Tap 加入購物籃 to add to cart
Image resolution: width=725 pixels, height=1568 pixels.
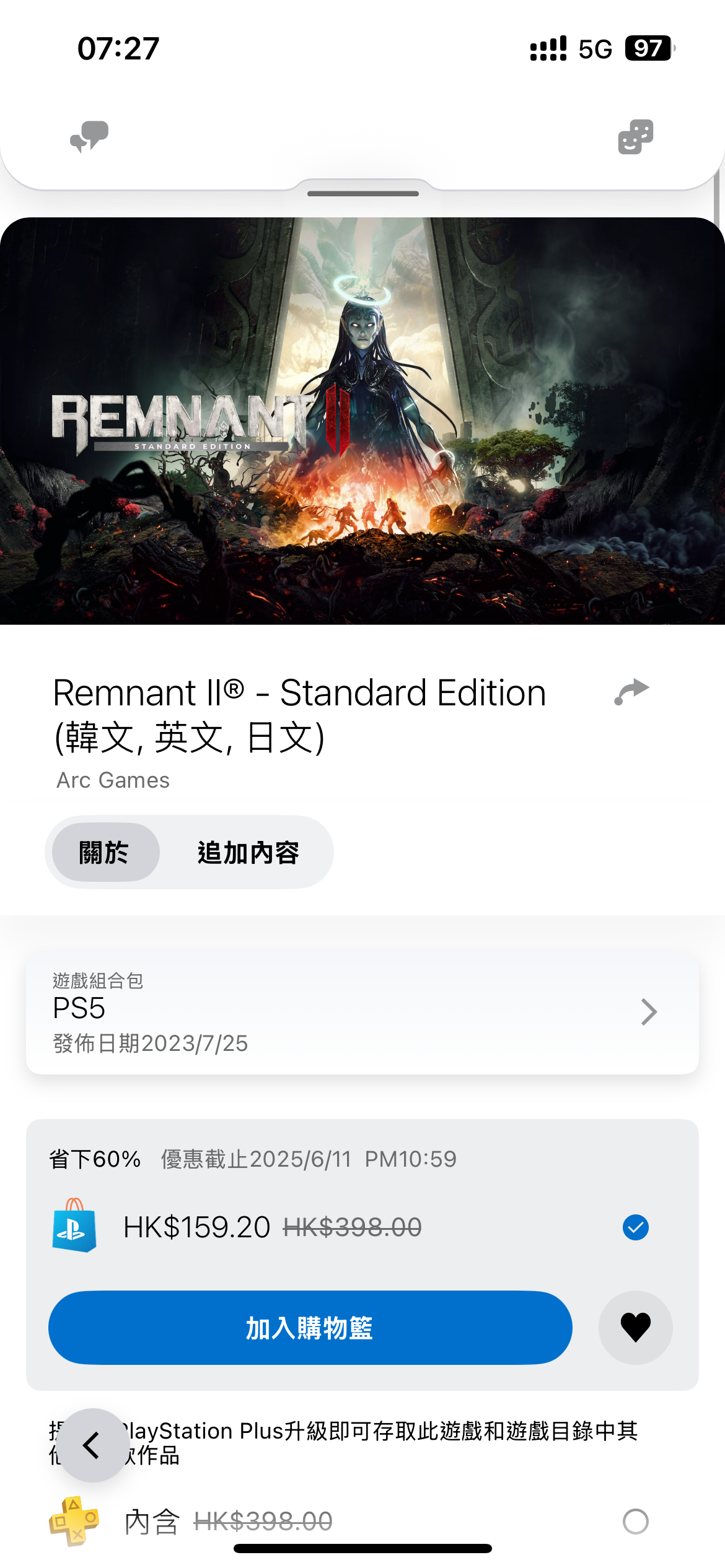coord(310,1327)
